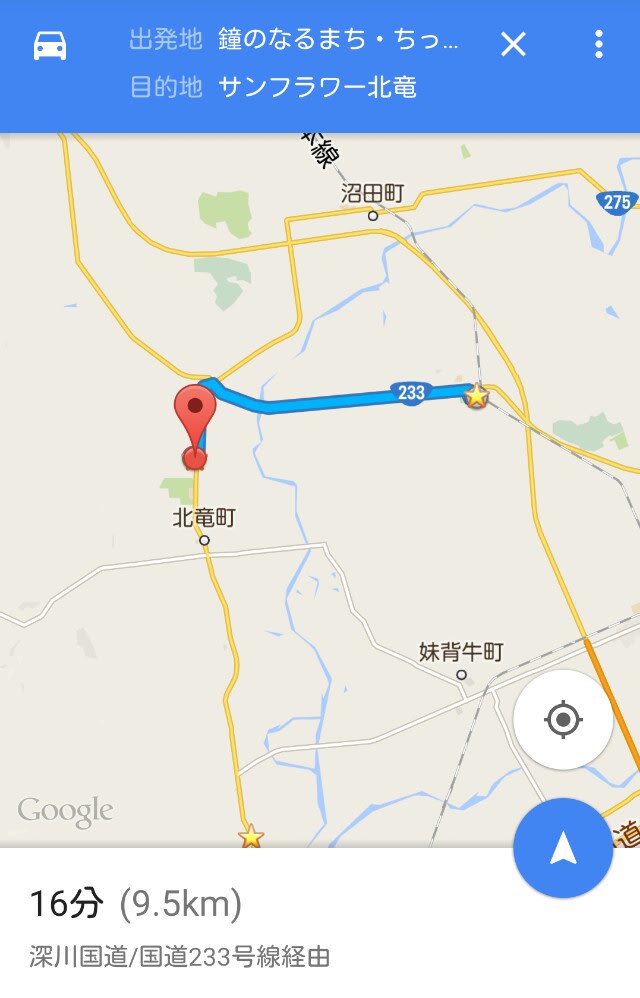The image size is (640, 998).
Task: Select the starred place near the bottom road
Action: pos(251,835)
